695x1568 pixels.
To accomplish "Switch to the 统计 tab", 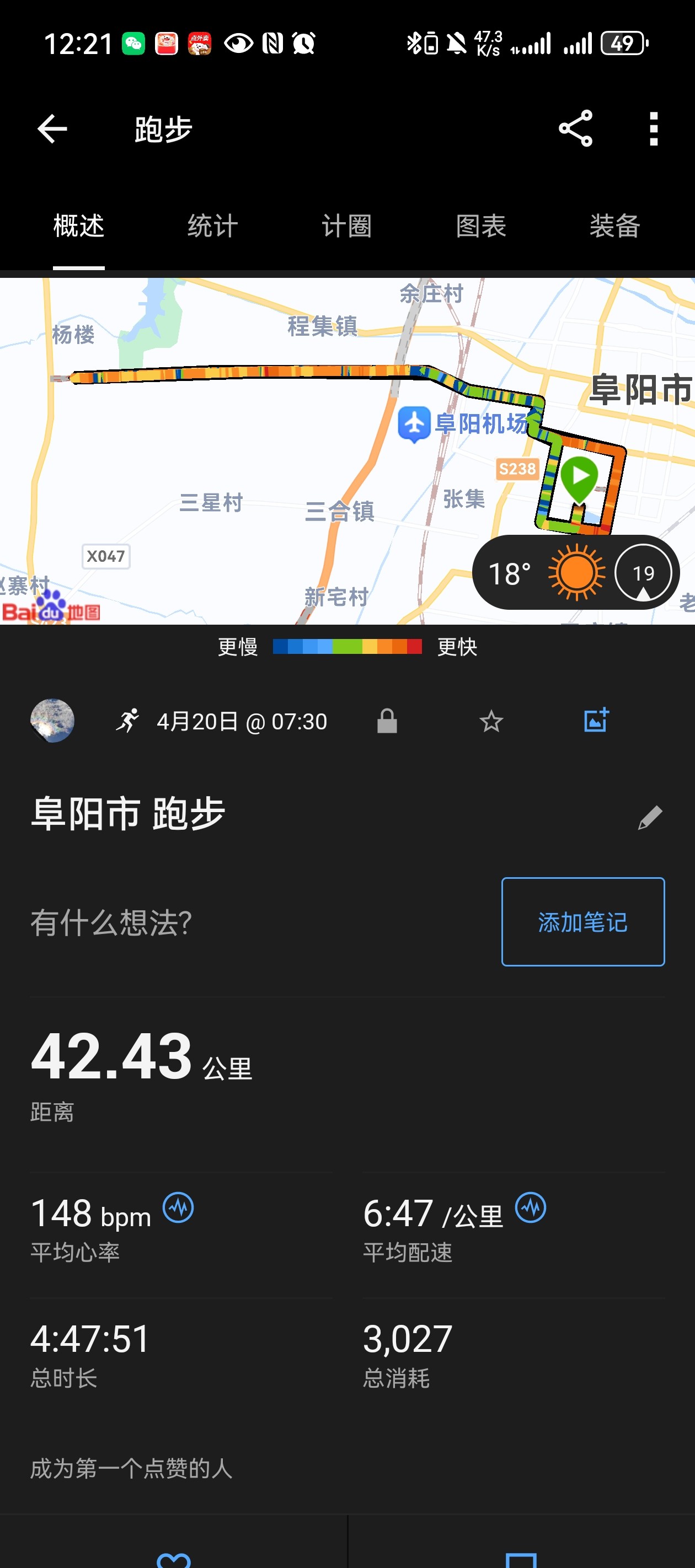I will point(212,226).
